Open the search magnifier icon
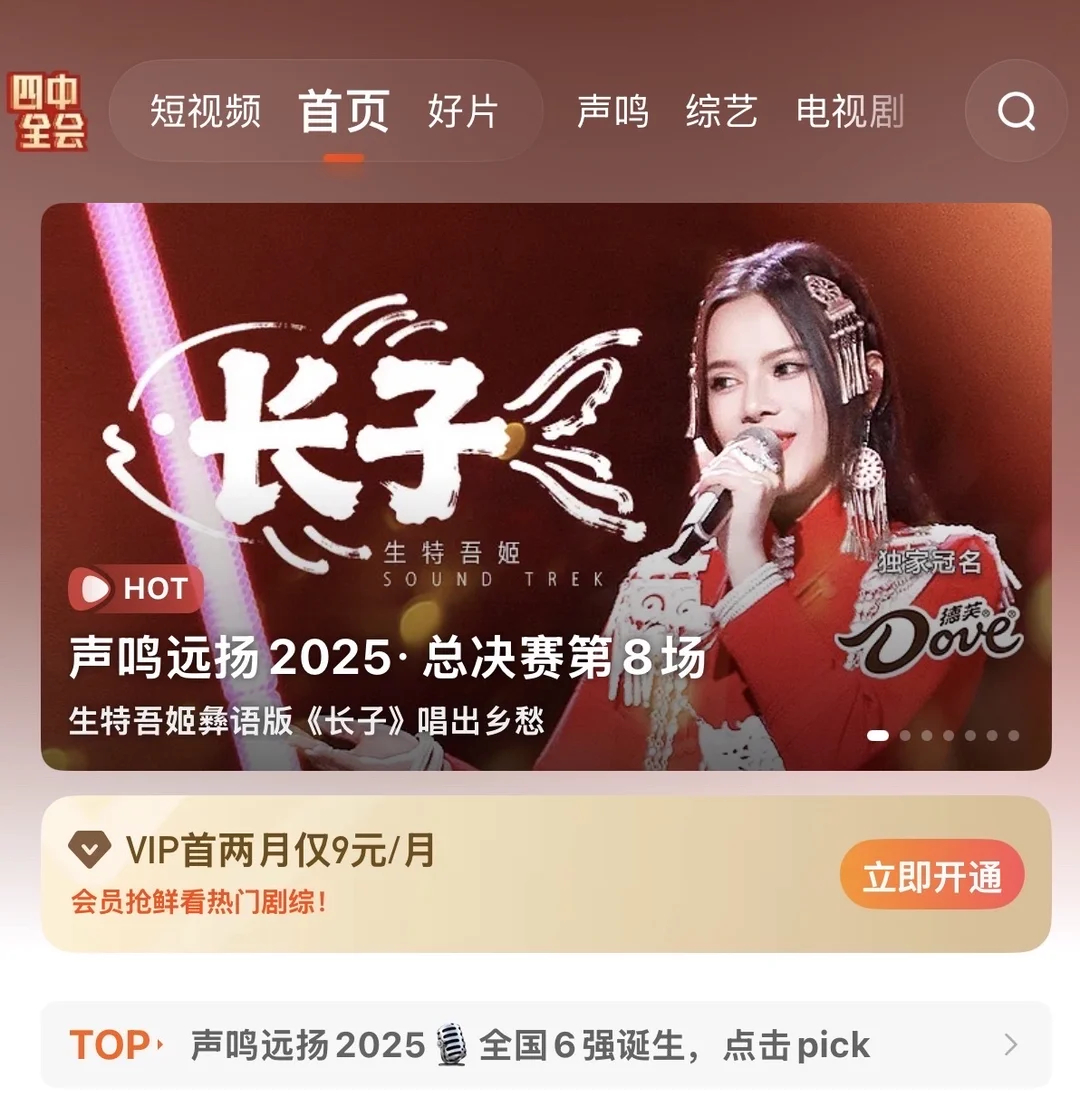The height and width of the screenshot is (1097, 1080). [1016, 111]
